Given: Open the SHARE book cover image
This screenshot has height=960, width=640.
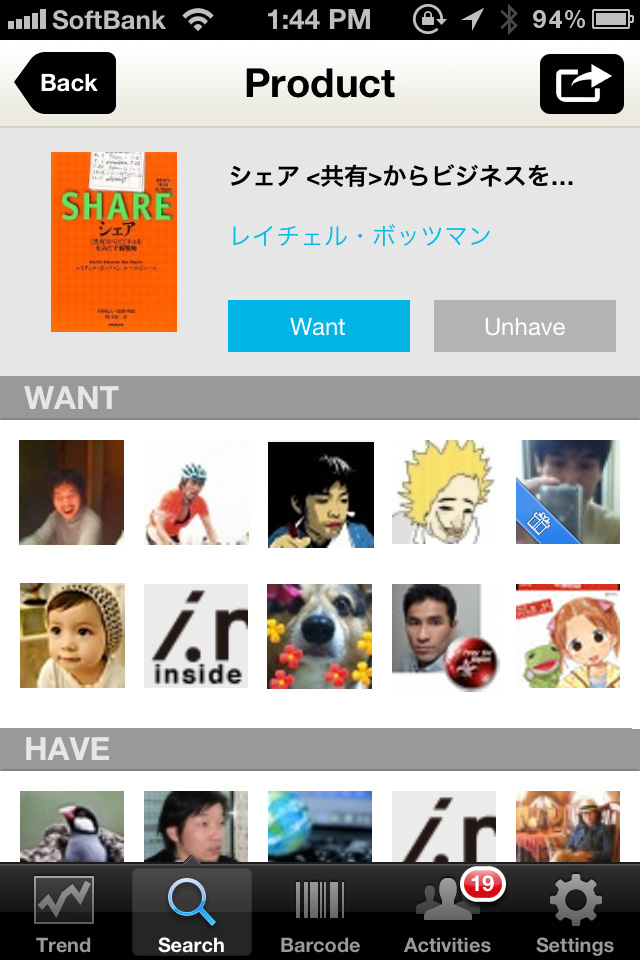Looking at the screenshot, I should tap(113, 242).
